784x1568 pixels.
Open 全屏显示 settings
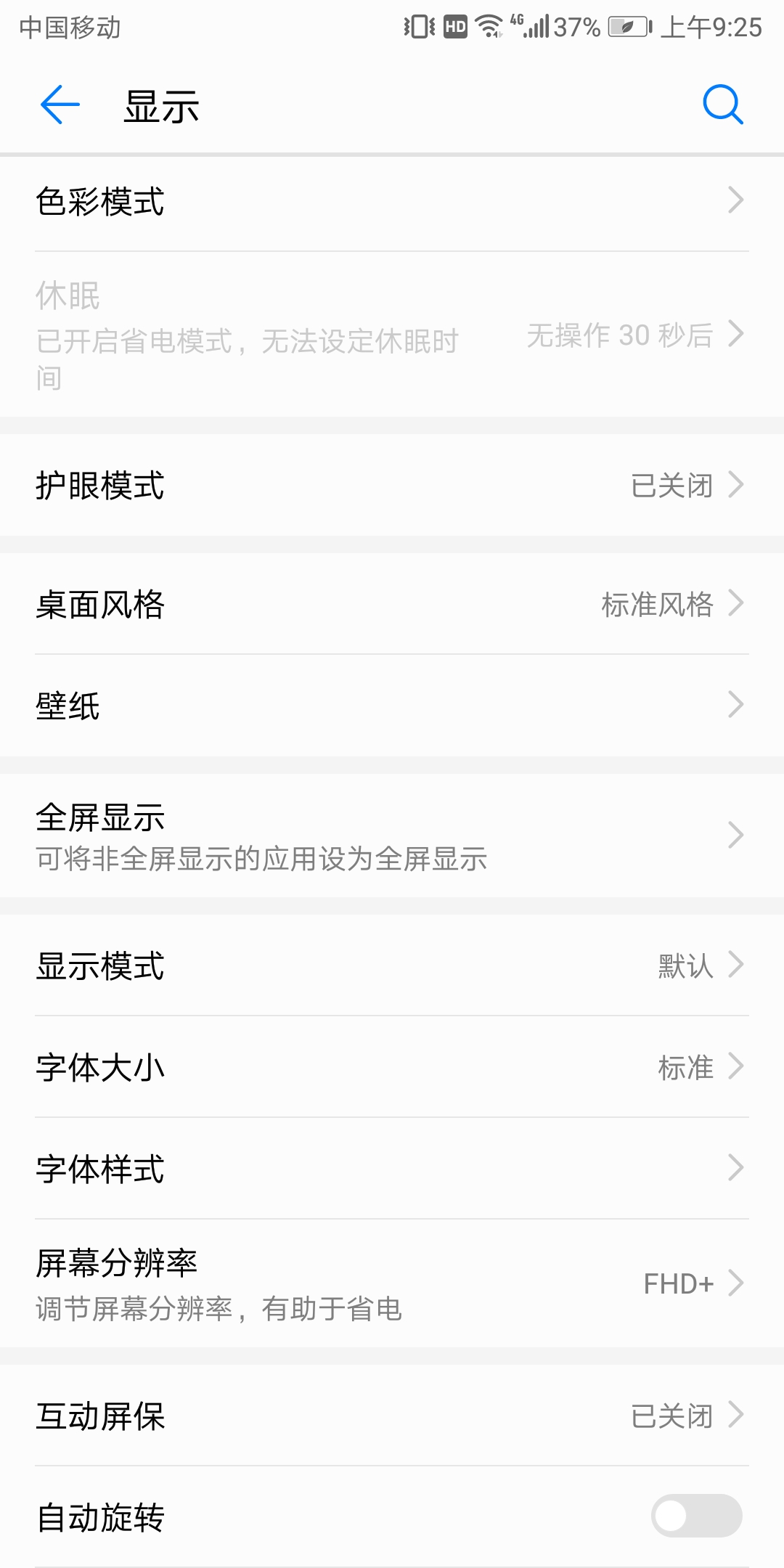[x=392, y=836]
